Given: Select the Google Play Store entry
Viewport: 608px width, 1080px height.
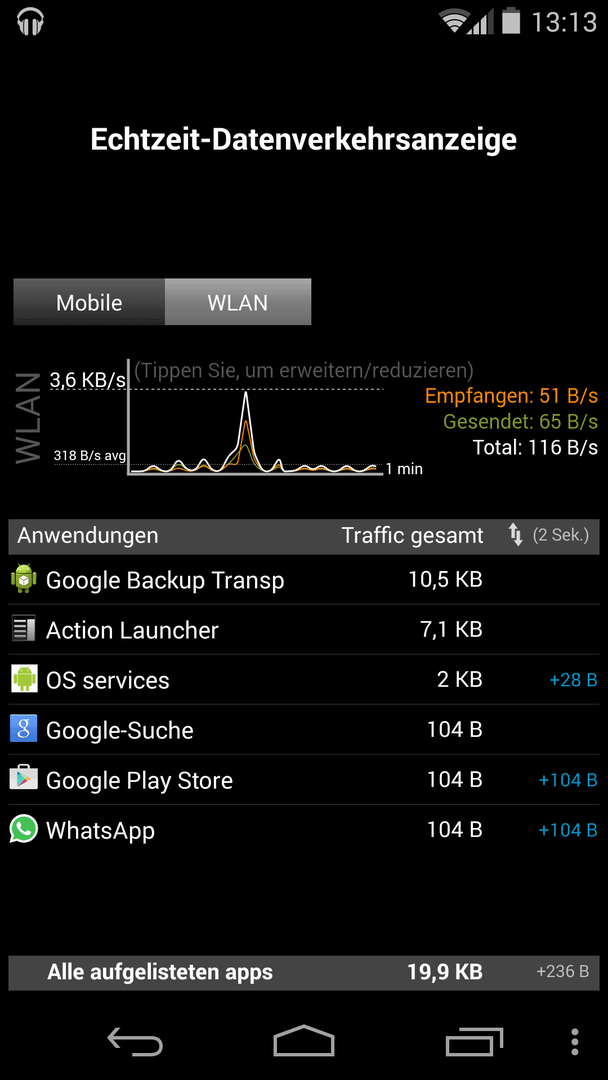Looking at the screenshot, I should [304, 780].
